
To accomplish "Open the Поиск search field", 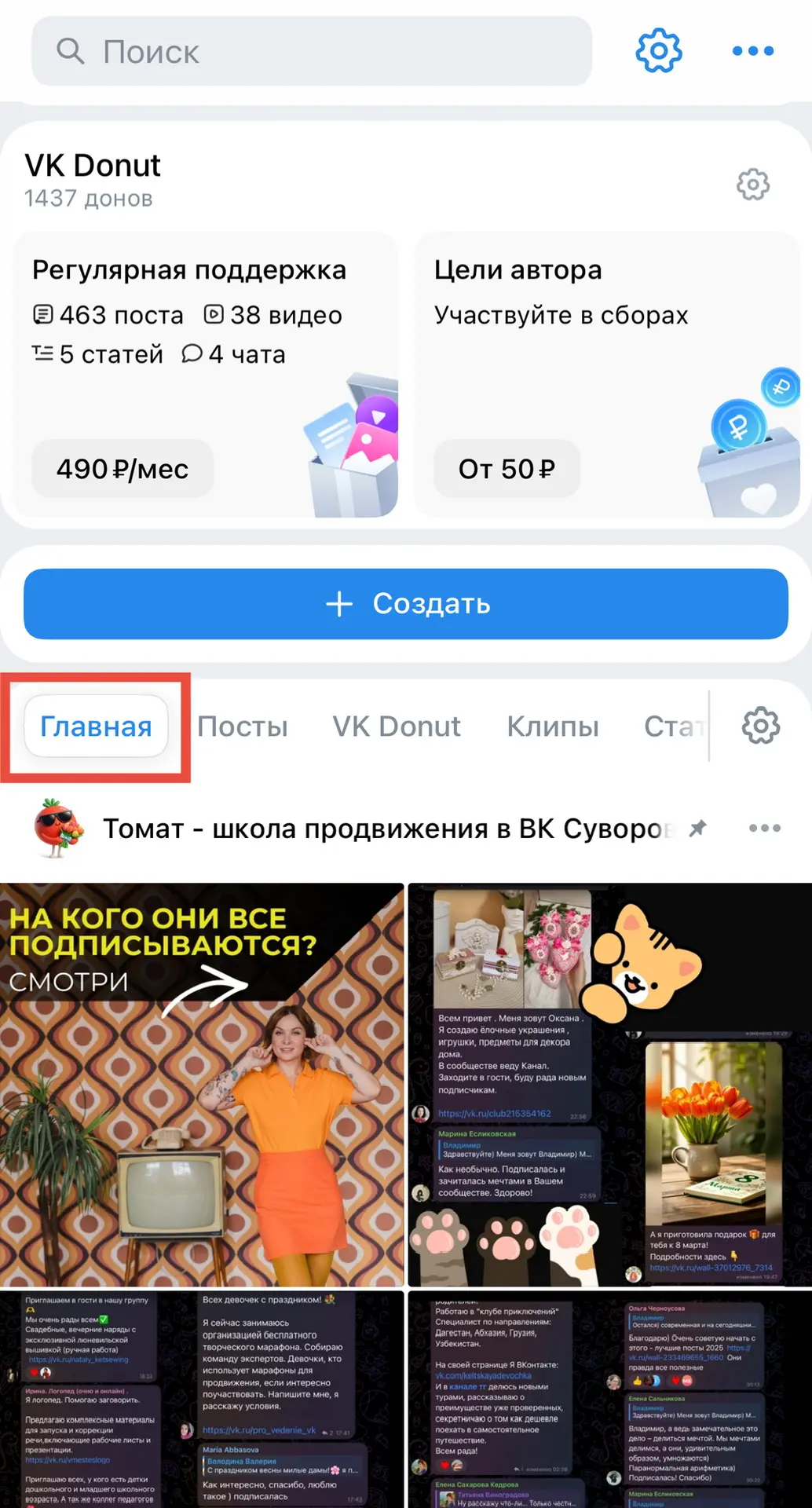I will tap(311, 52).
